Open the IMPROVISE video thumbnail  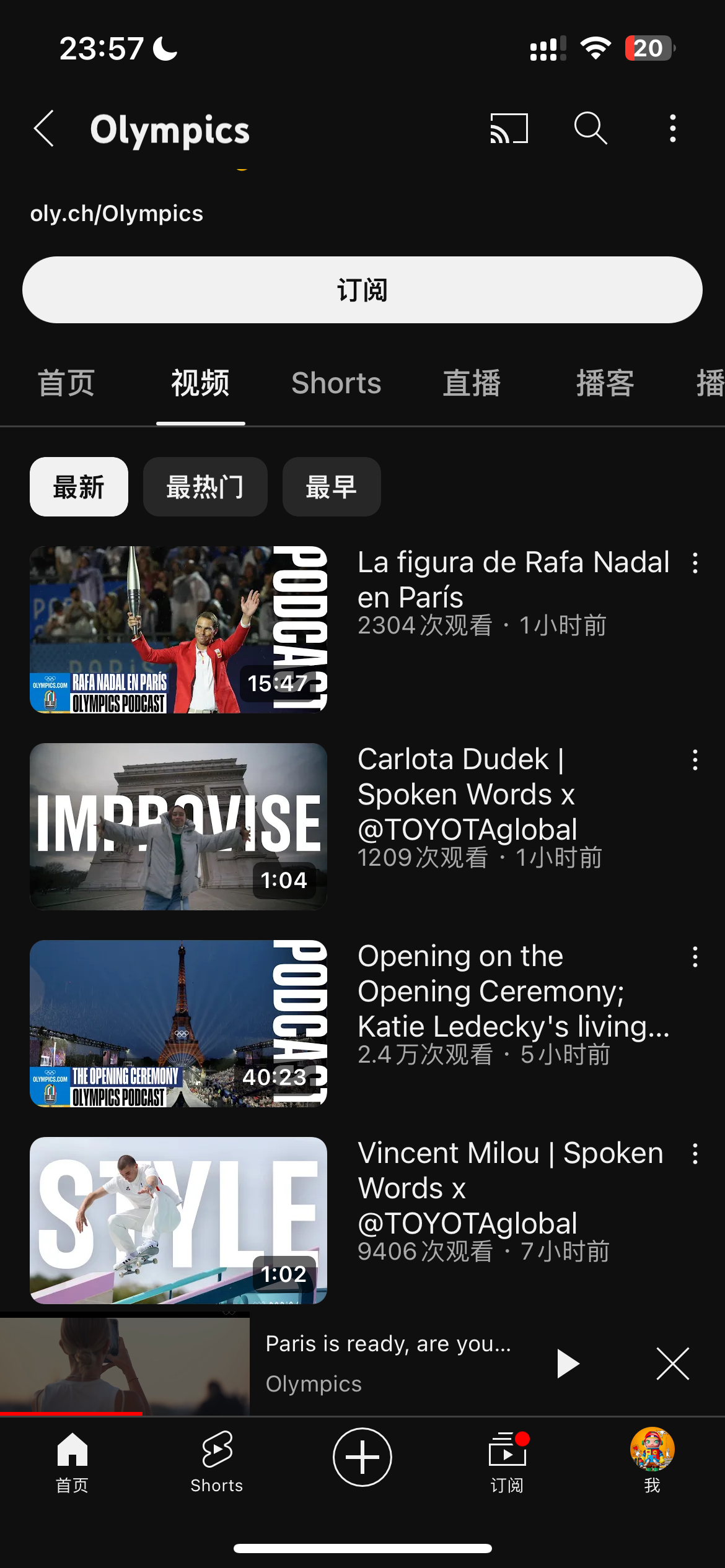click(x=177, y=827)
